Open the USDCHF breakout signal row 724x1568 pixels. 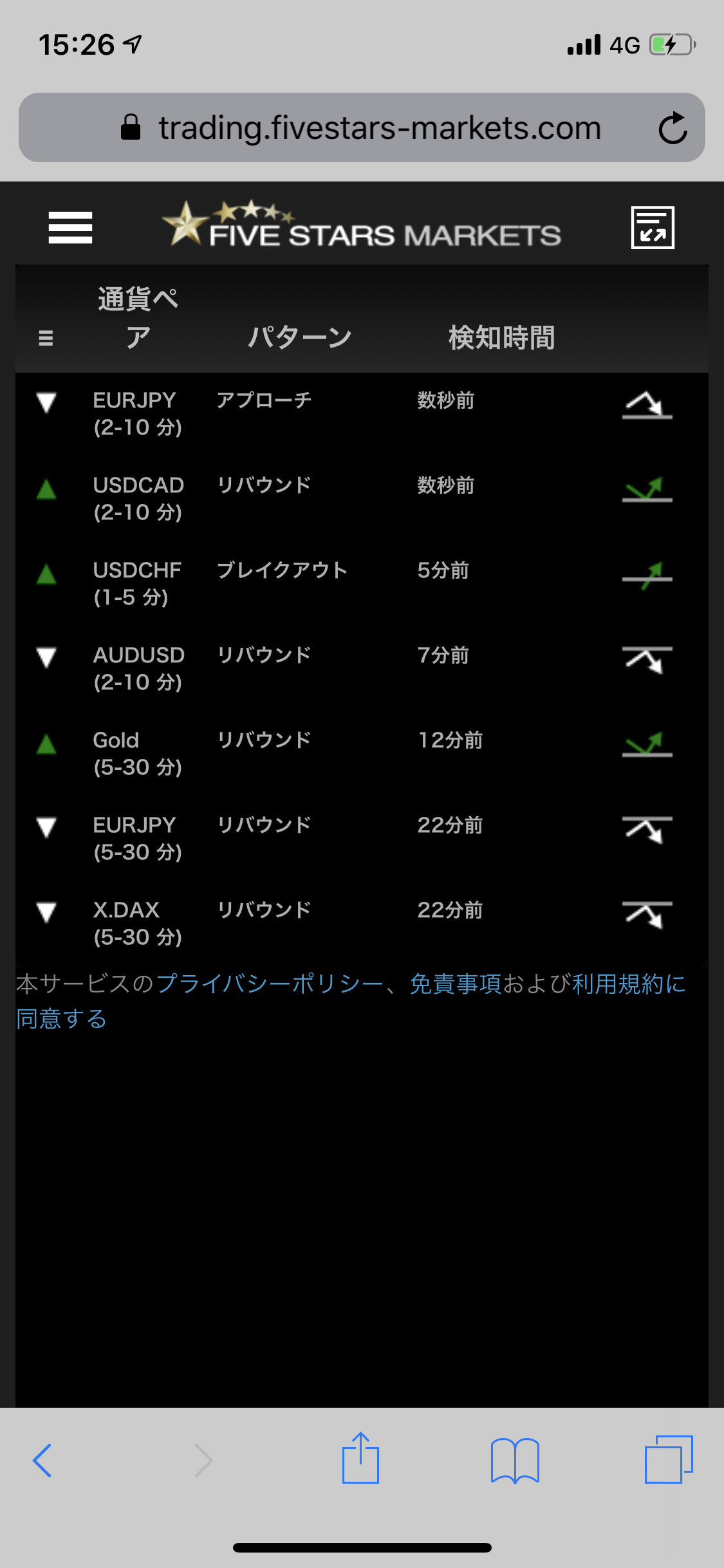click(360, 584)
